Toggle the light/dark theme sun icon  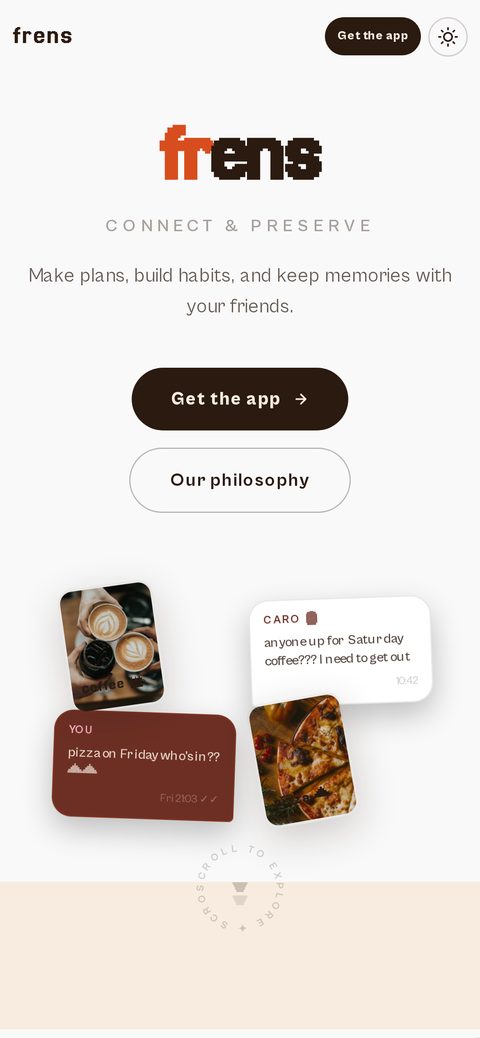point(448,36)
